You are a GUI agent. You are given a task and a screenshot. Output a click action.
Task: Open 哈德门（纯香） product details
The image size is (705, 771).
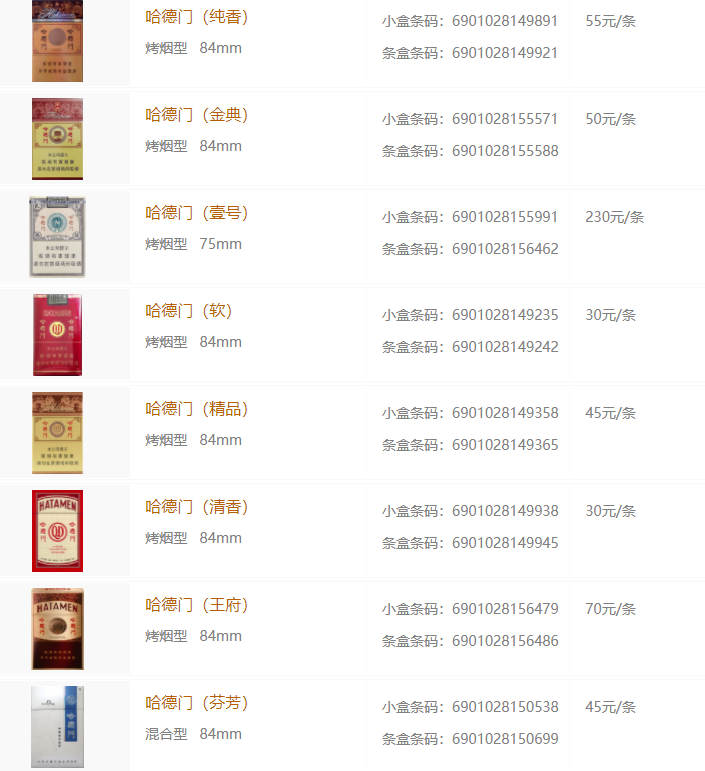coord(196,18)
